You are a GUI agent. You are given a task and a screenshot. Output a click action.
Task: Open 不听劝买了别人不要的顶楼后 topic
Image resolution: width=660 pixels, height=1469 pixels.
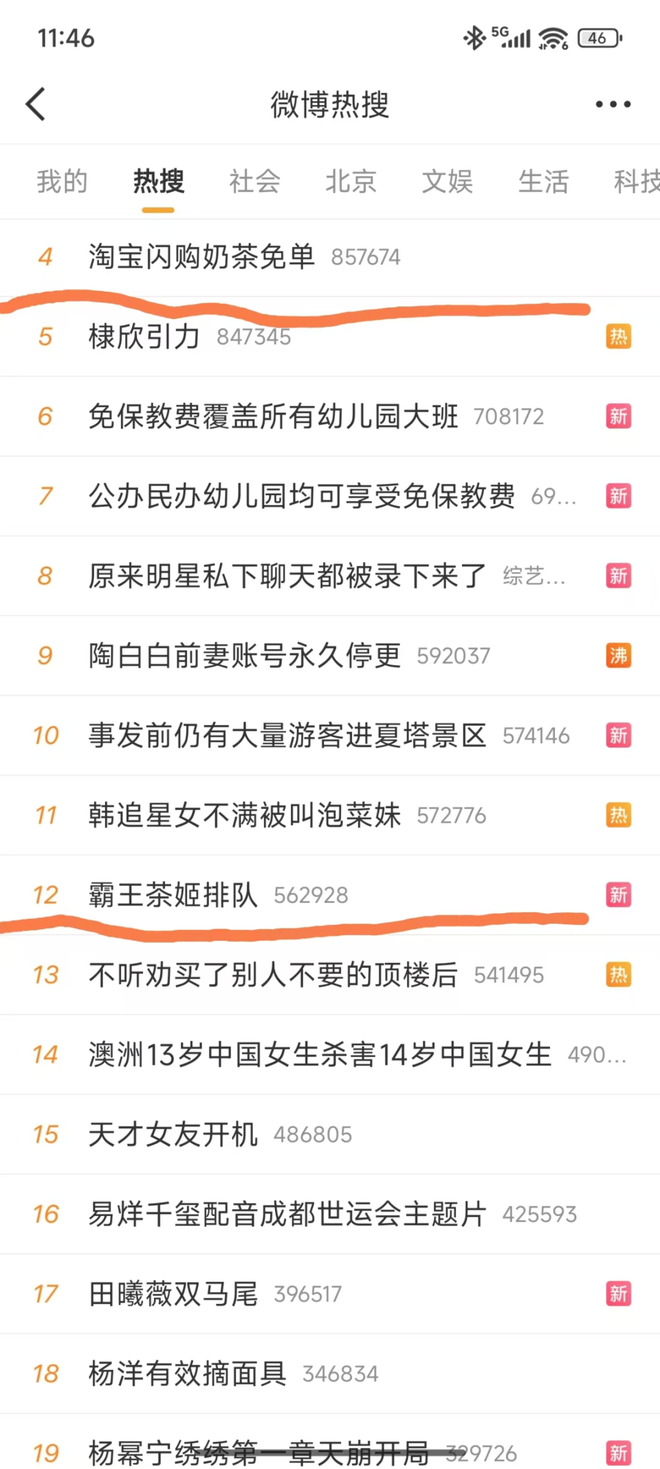[273, 975]
